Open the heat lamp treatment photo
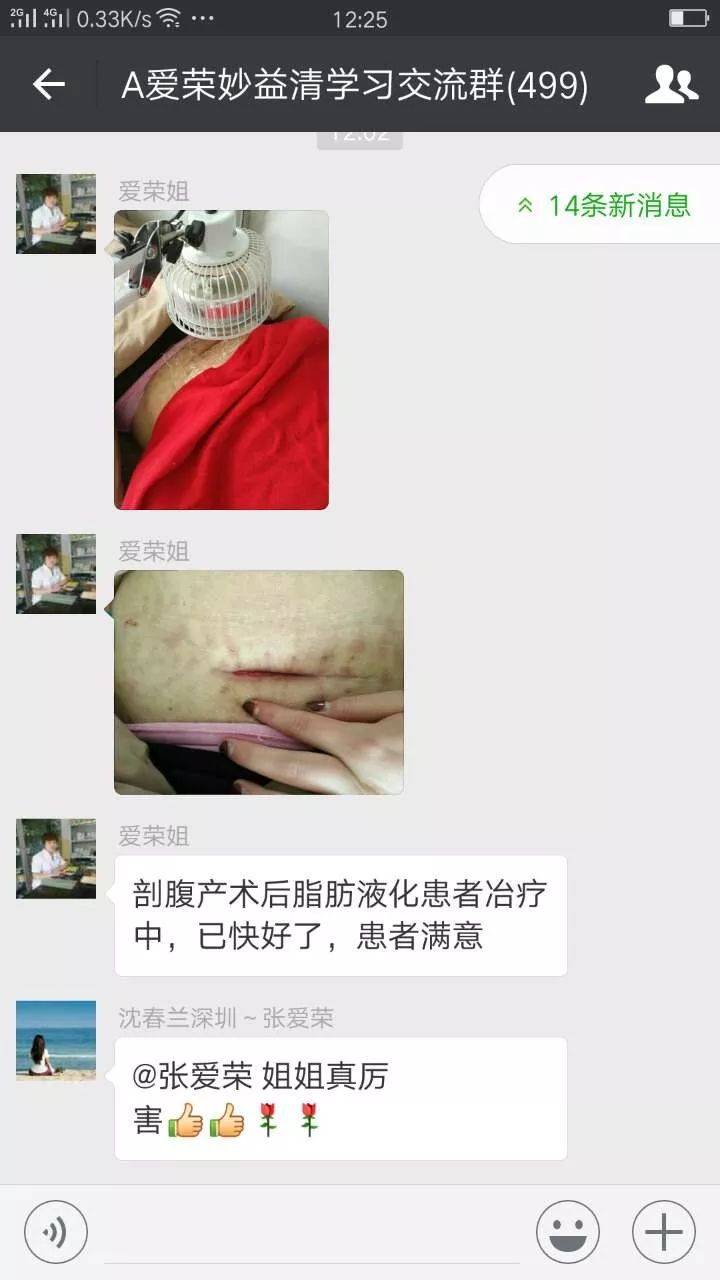This screenshot has height=1280, width=720. (x=221, y=360)
